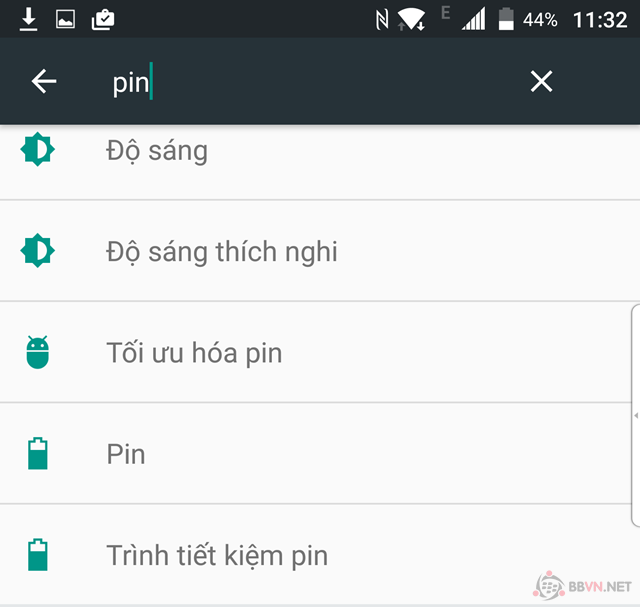
Task: Open Trình tiết kiệm pin
Action: coord(217,555)
